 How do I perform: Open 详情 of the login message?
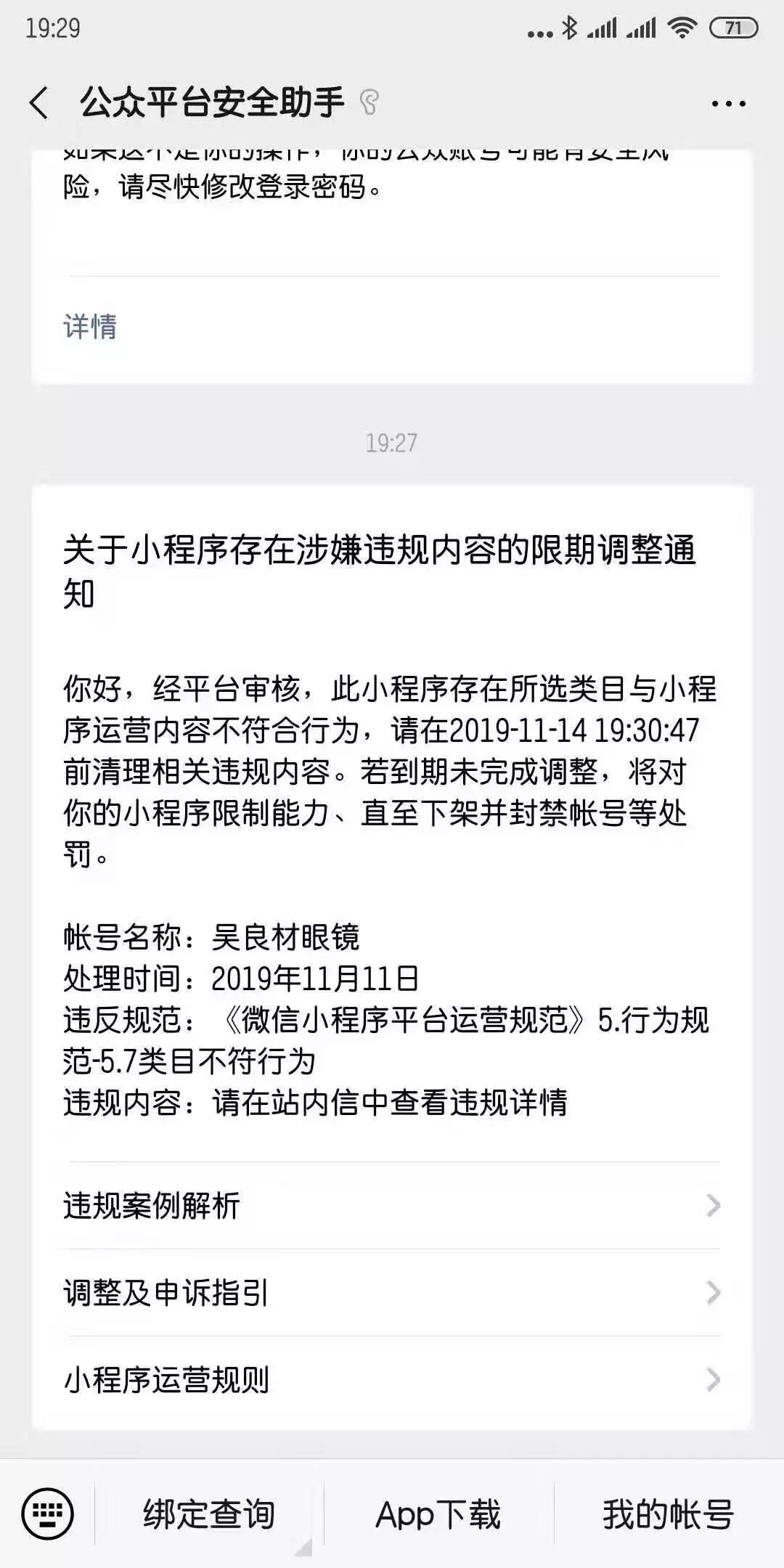[90, 327]
